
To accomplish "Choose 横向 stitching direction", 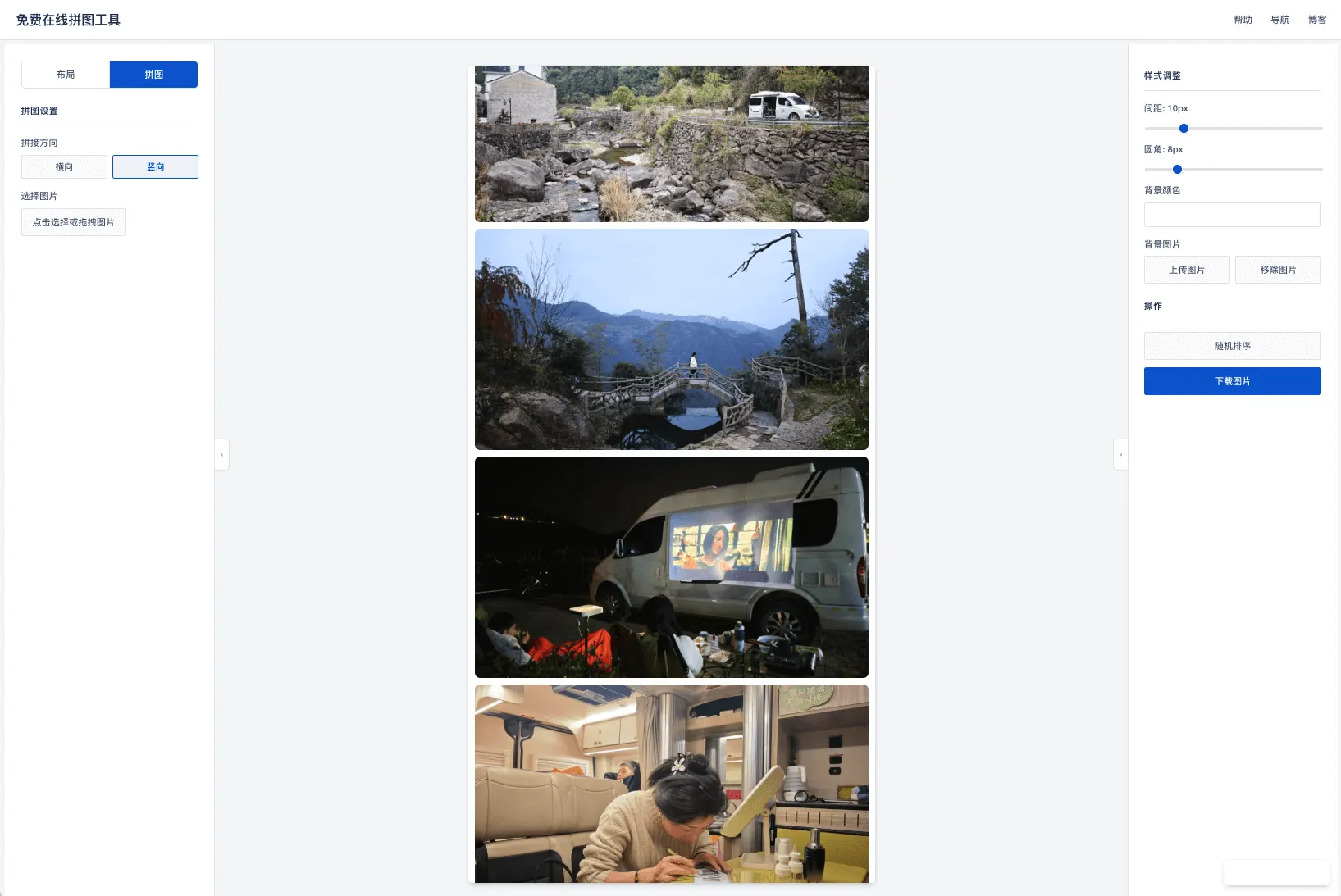I will click(x=64, y=166).
